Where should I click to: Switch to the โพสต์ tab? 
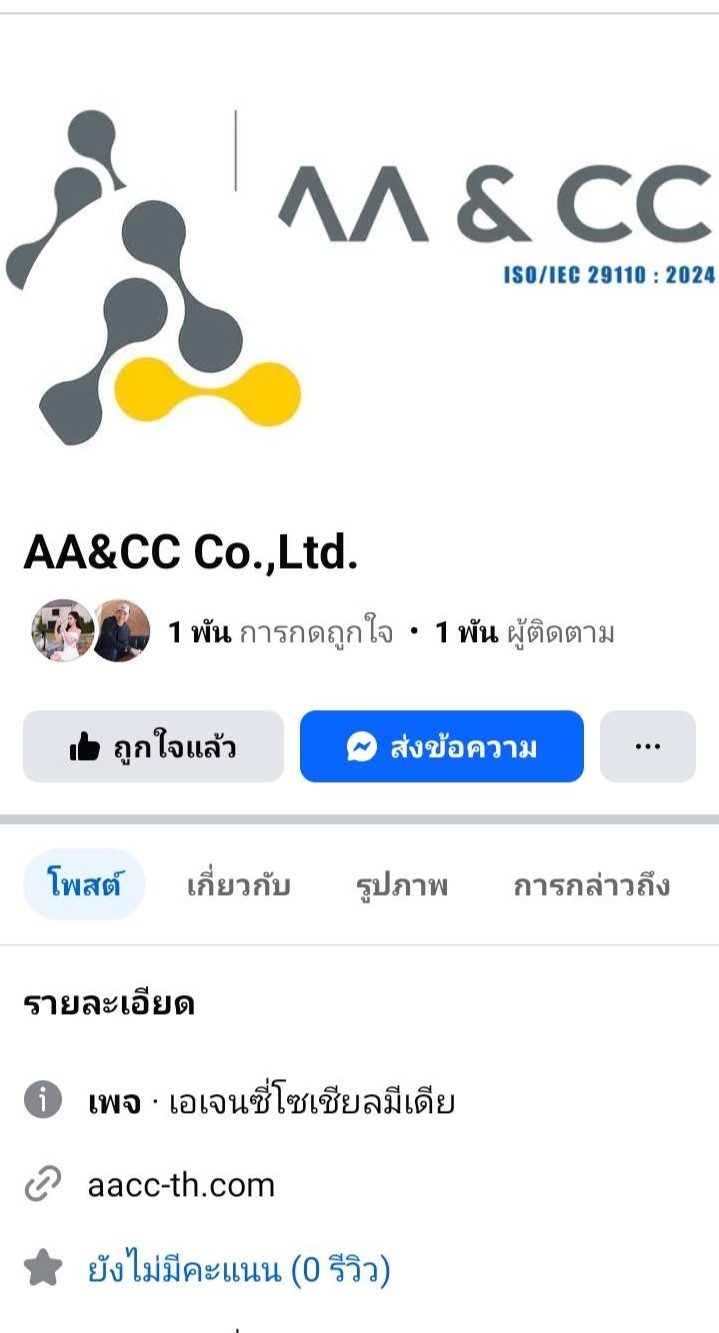pos(84,885)
